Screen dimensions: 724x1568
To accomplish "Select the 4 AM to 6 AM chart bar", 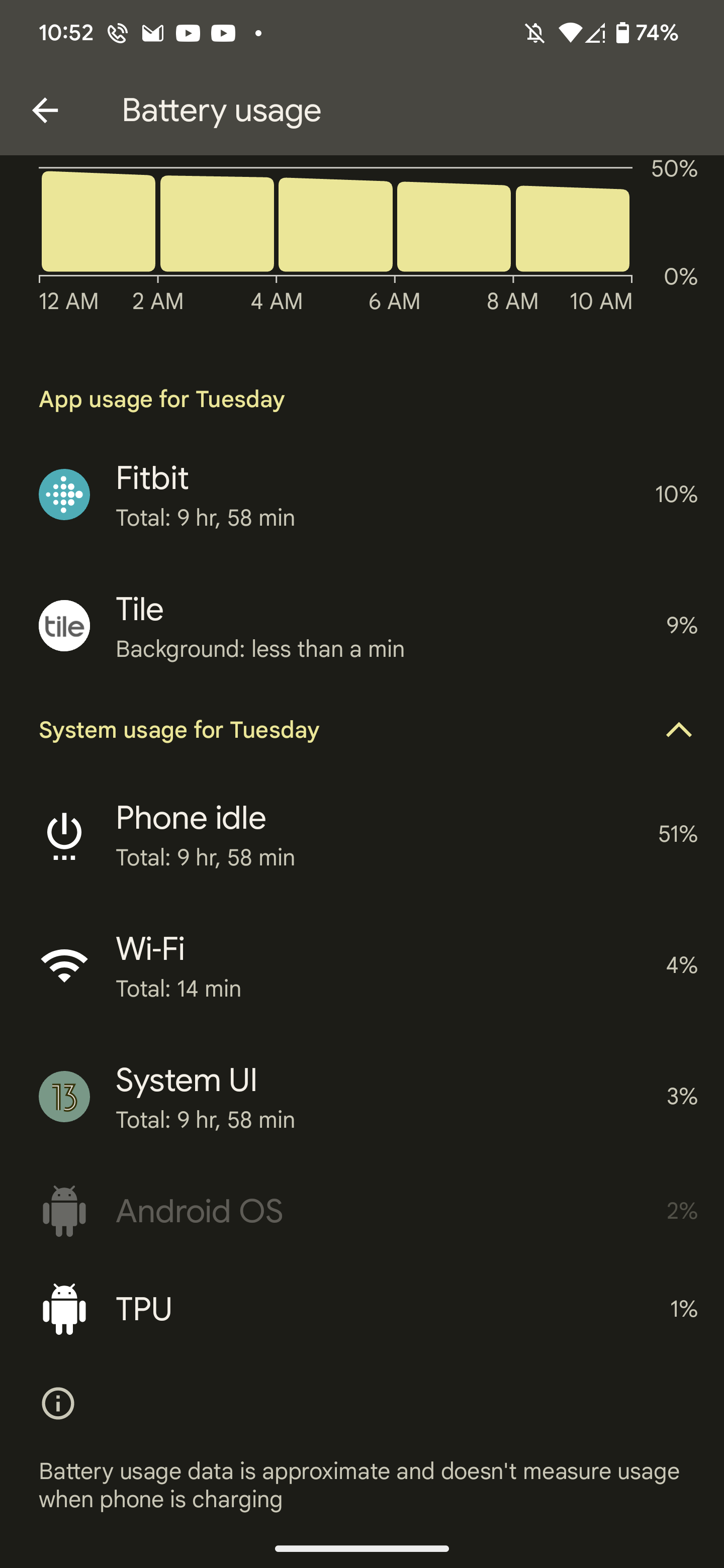I will 335,225.
